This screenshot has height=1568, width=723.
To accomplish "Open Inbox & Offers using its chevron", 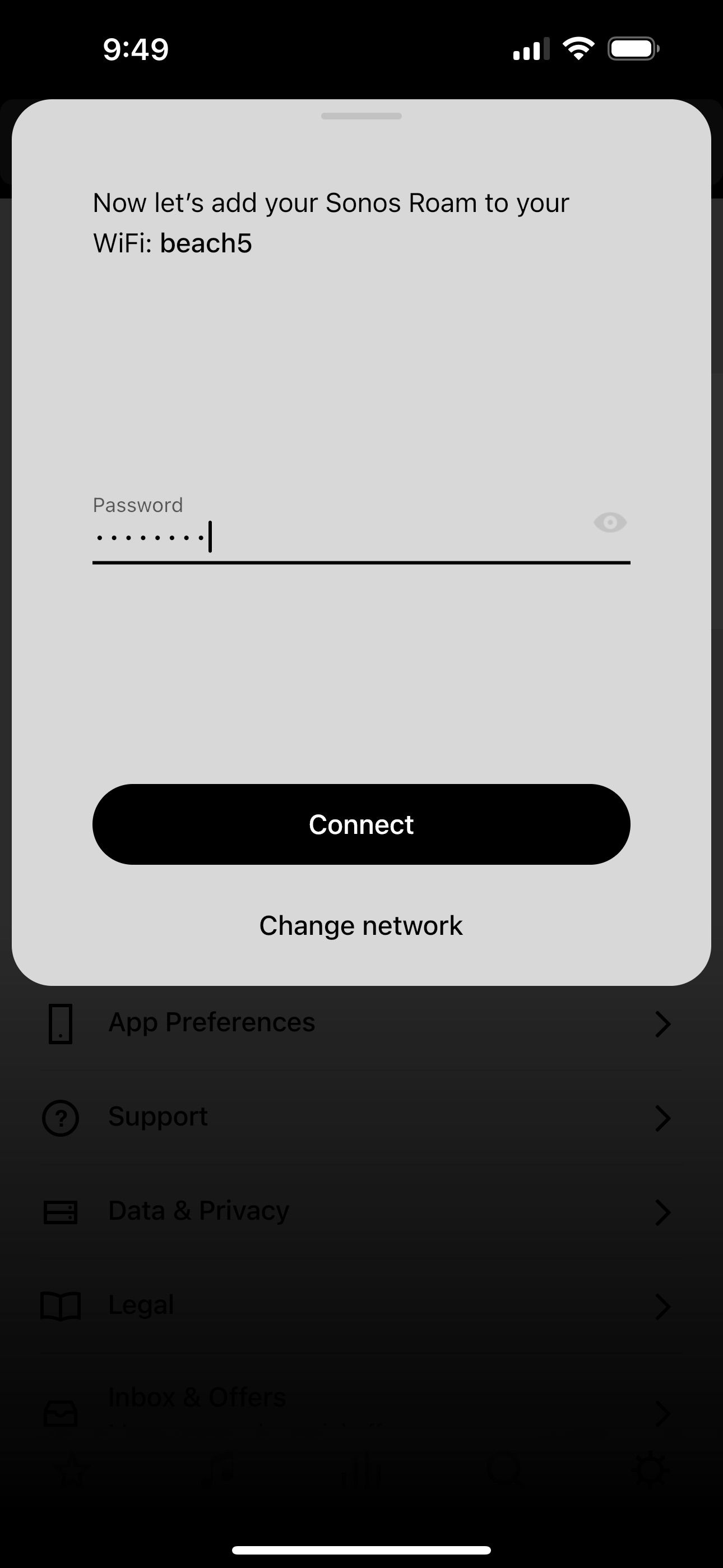I will pos(664,1414).
